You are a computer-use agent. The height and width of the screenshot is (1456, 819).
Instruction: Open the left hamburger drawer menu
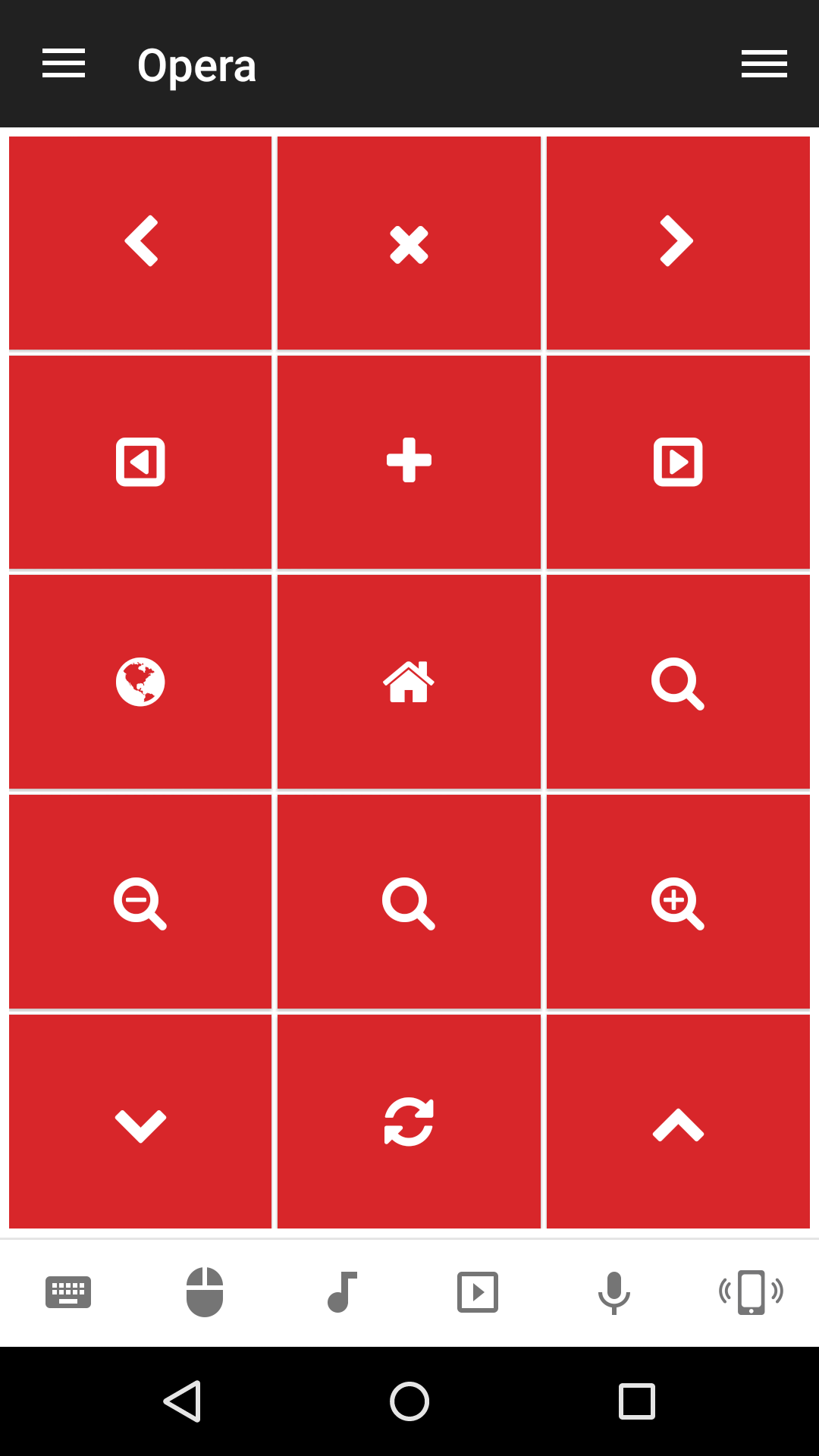pos(64,64)
